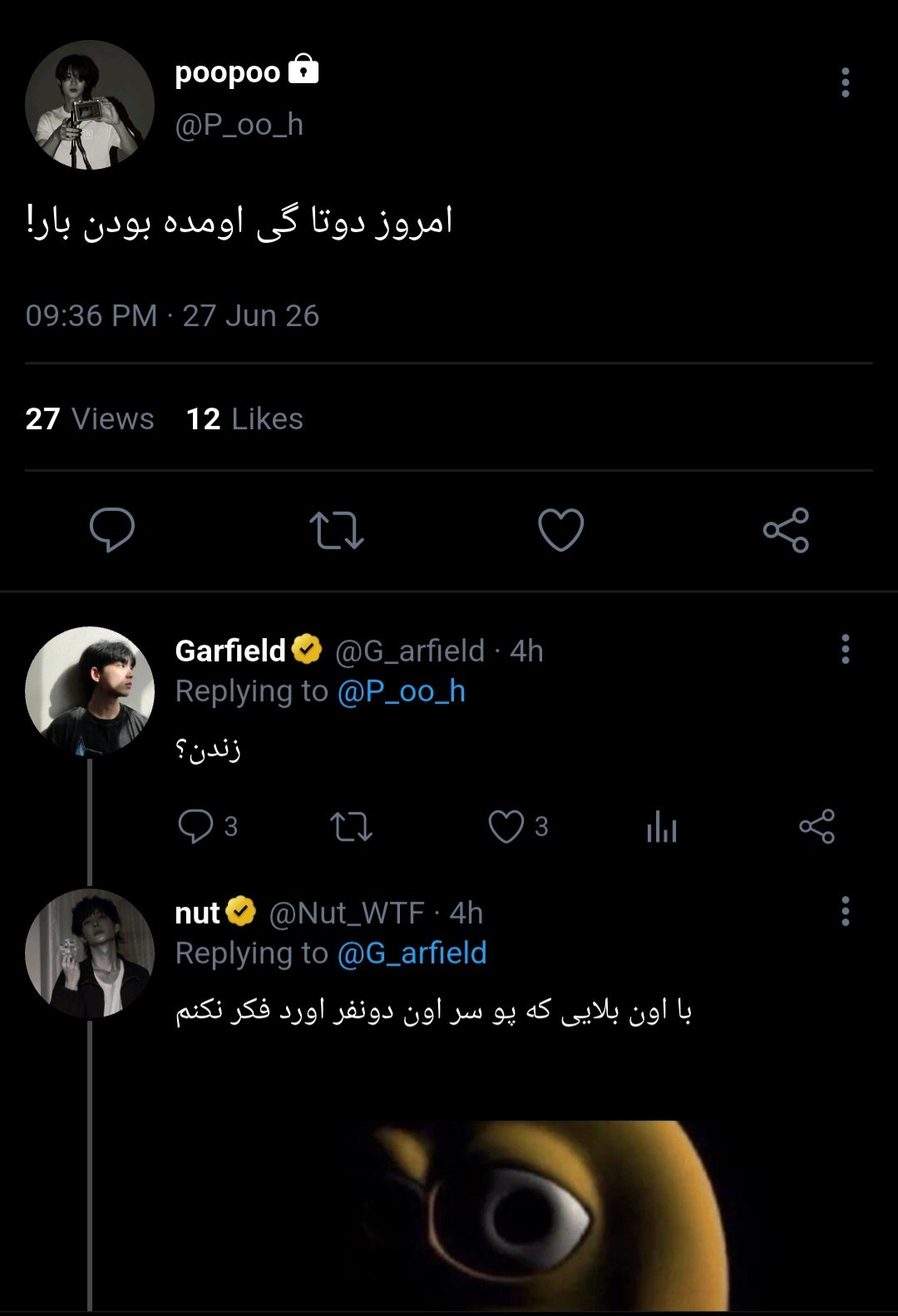View analytics for Garfield's reply
The height and width of the screenshot is (1316, 898).
click(x=662, y=827)
